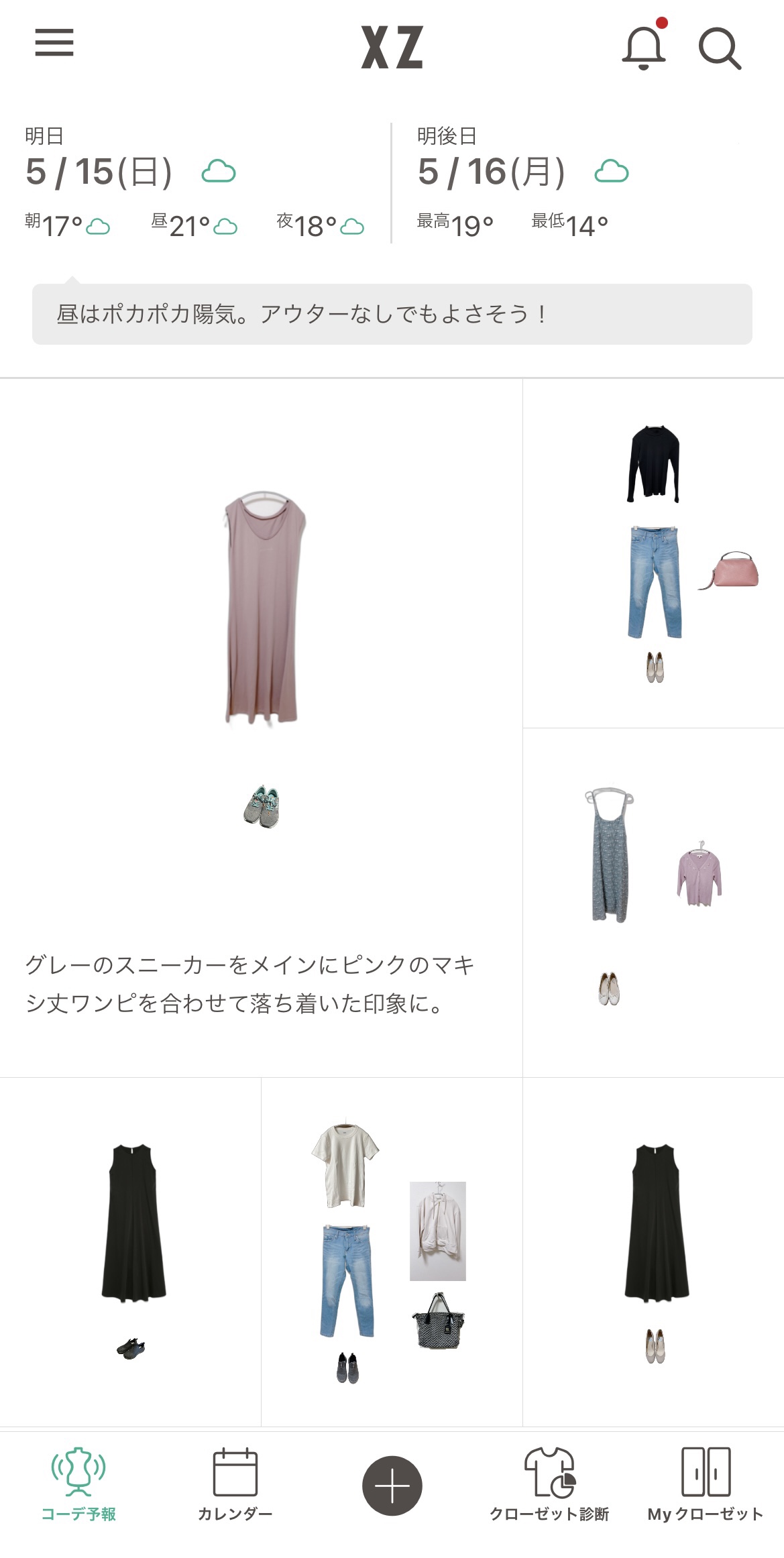The height and width of the screenshot is (1558, 784).
Task: Tap the search magnifier icon
Action: point(720,48)
